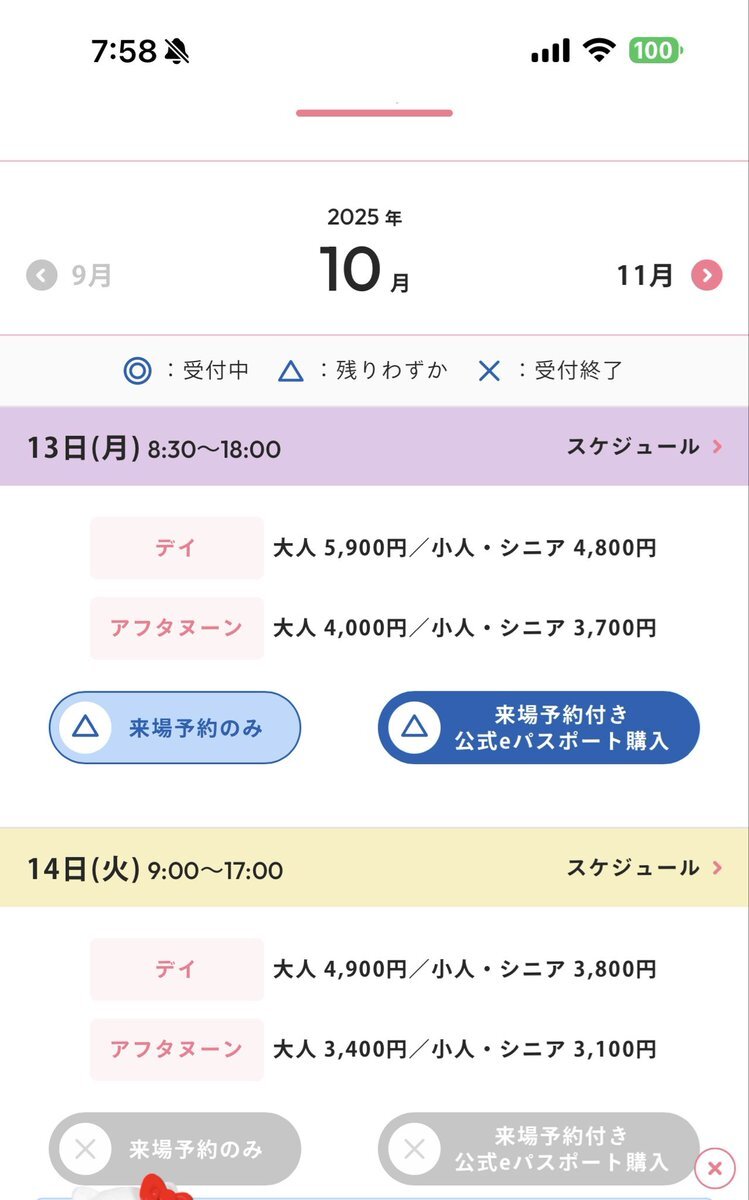Dismiss the floating banner with the X
Viewport: 749px width, 1200px height.
click(714, 1167)
